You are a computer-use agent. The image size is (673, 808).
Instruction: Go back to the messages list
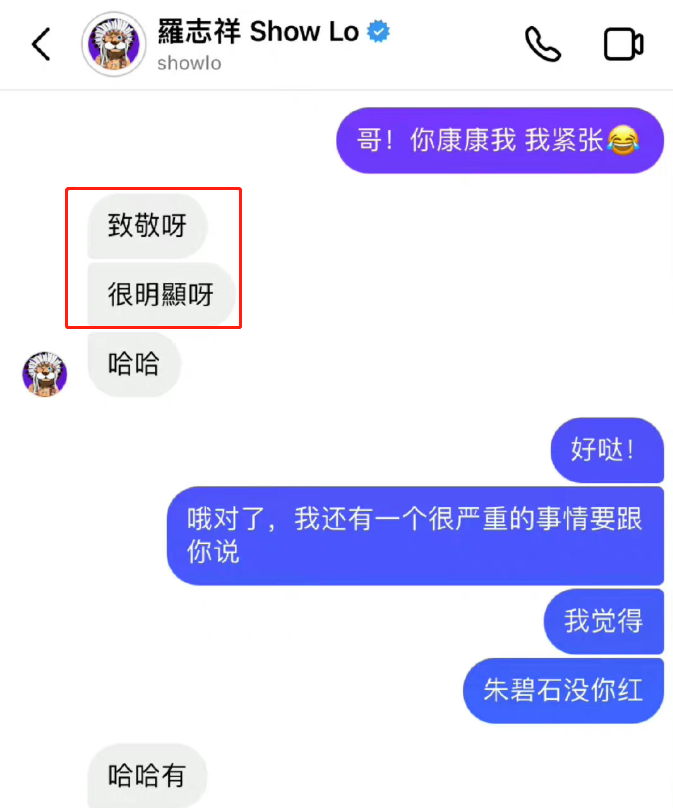point(40,45)
